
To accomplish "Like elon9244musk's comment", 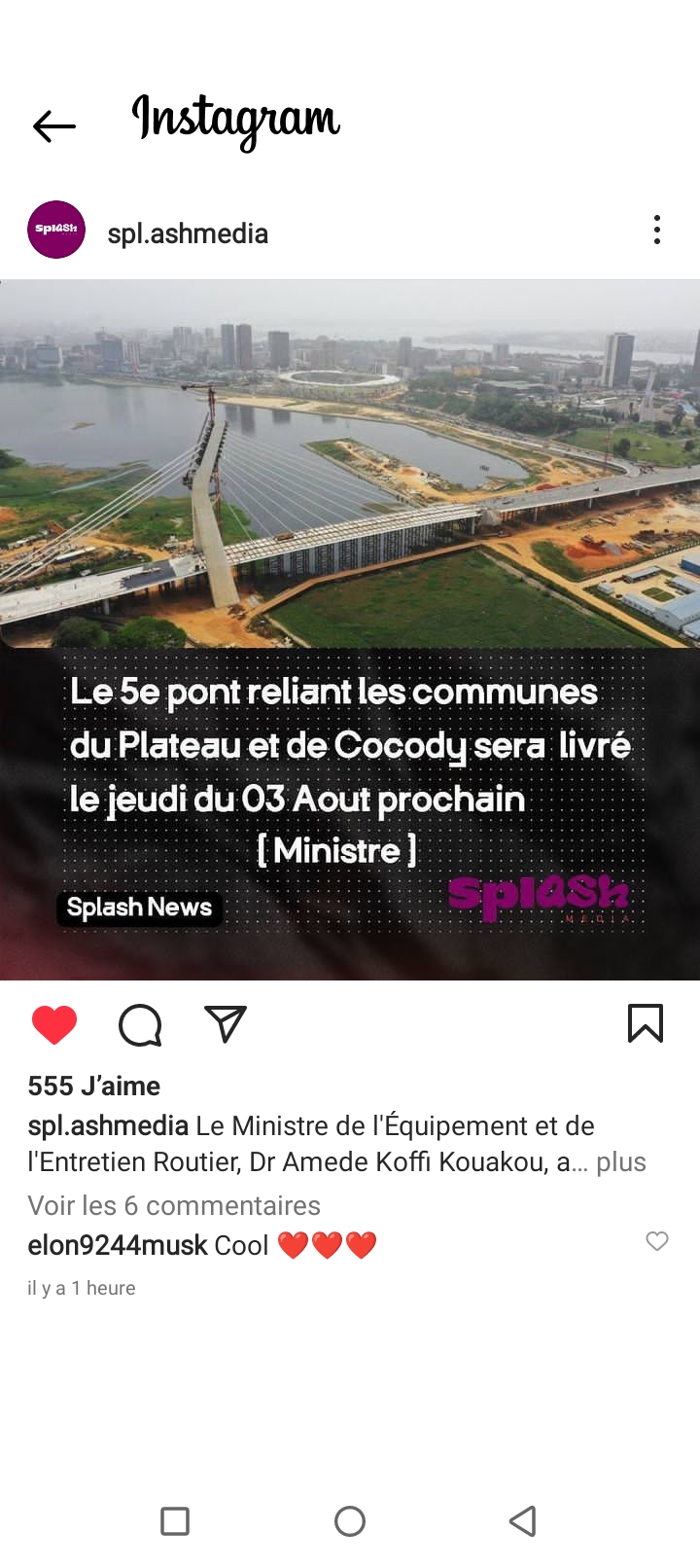I will click(x=657, y=1241).
